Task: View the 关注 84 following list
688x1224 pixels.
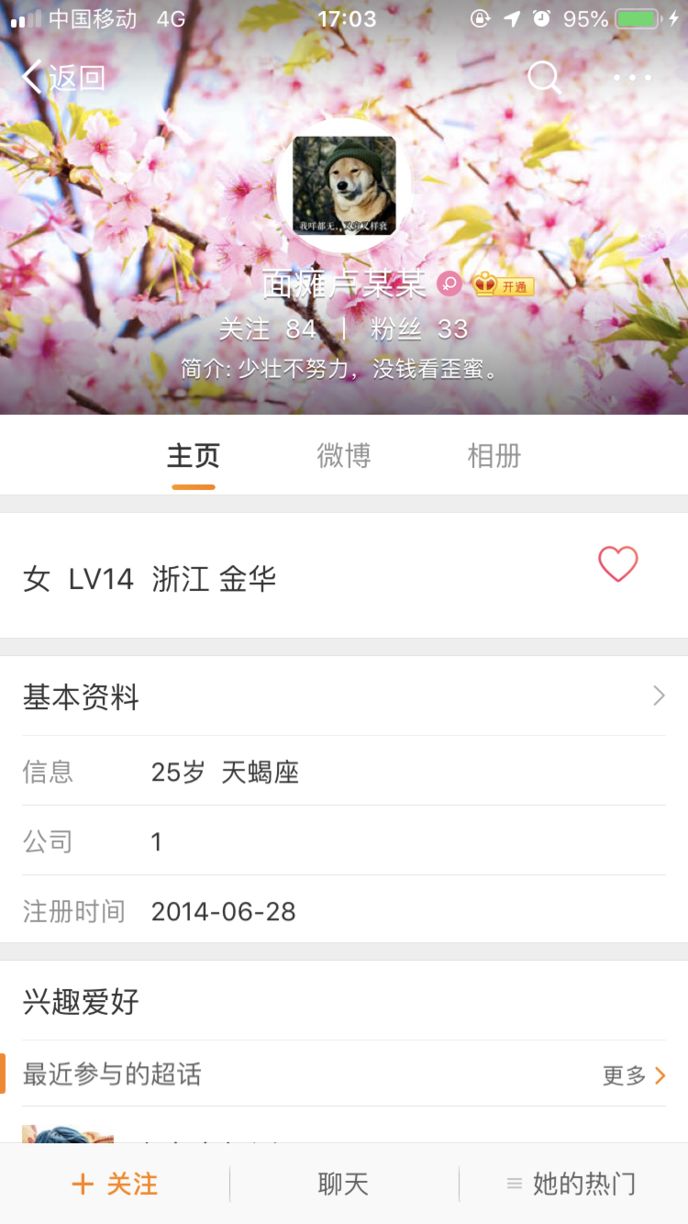Action: click(267, 329)
